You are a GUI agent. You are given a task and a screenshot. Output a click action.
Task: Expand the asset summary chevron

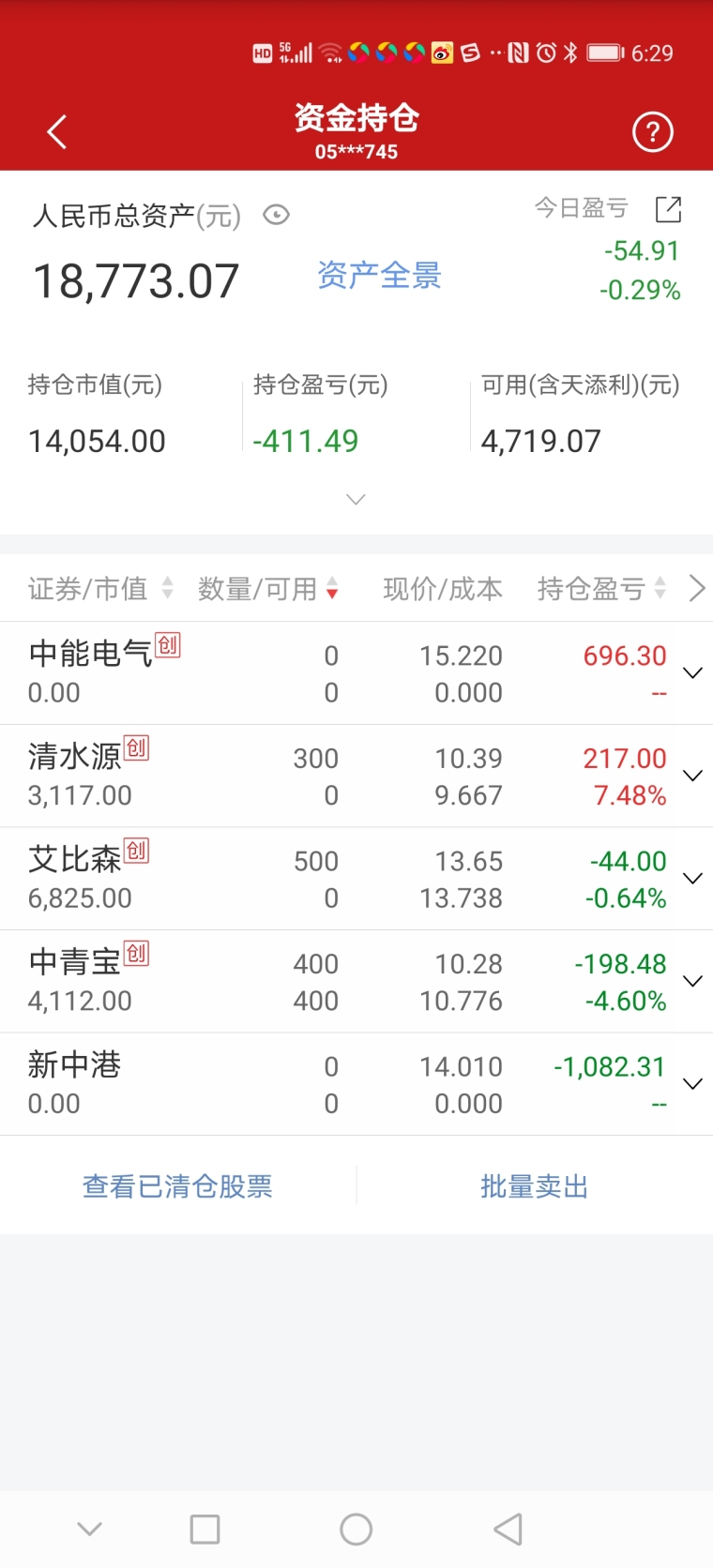click(x=356, y=499)
